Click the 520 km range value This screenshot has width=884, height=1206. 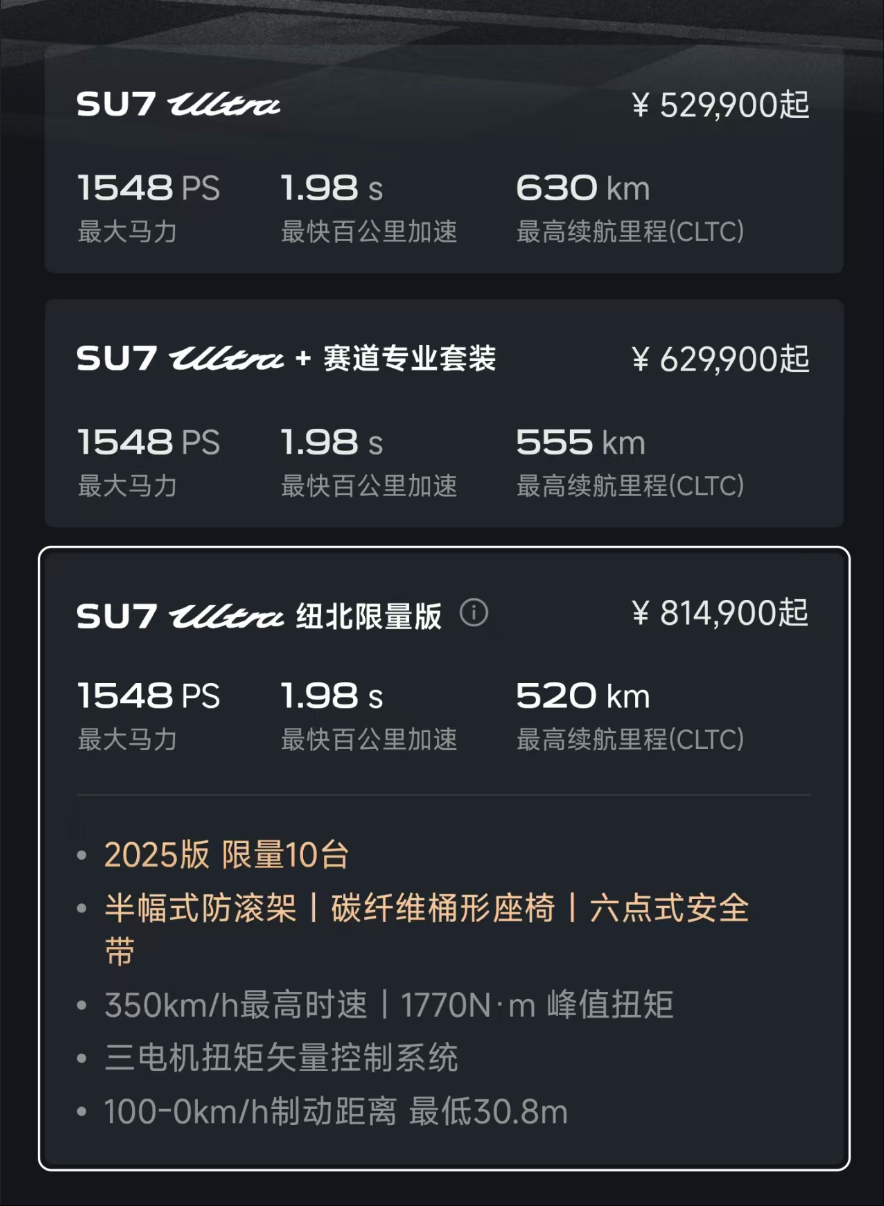[x=581, y=695]
